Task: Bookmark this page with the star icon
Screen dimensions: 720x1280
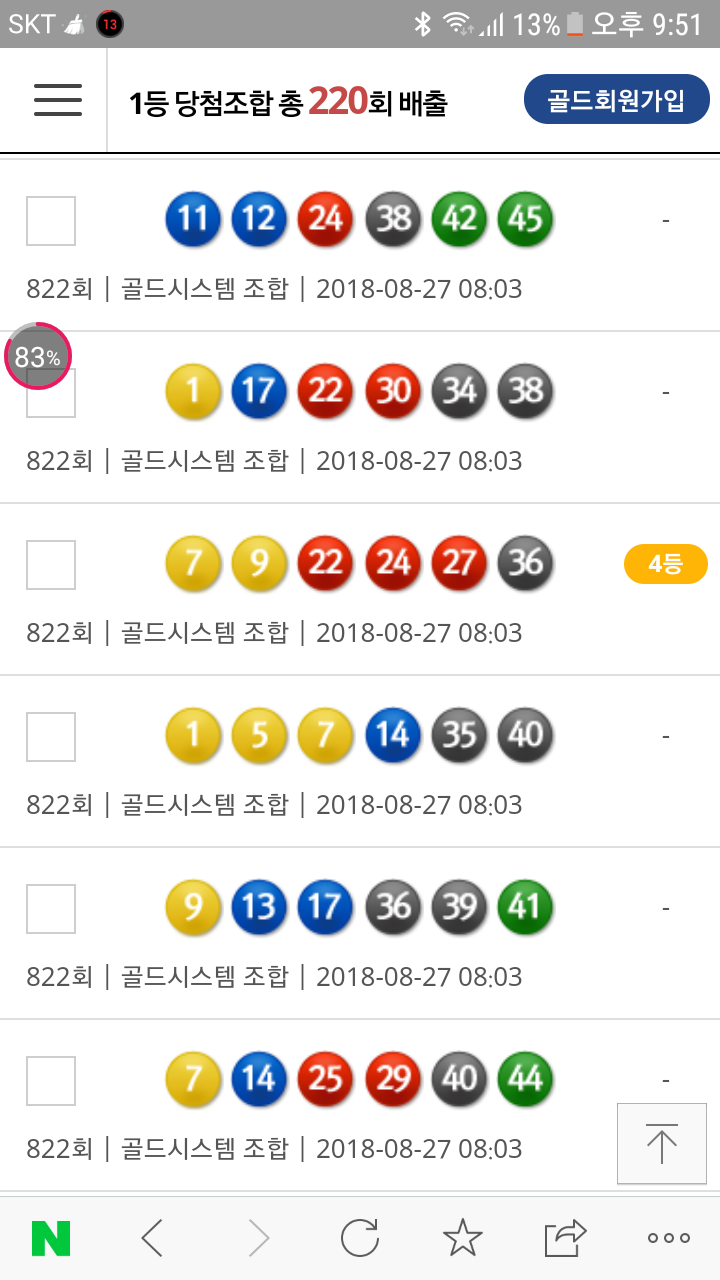Action: pyautogui.click(x=462, y=1238)
